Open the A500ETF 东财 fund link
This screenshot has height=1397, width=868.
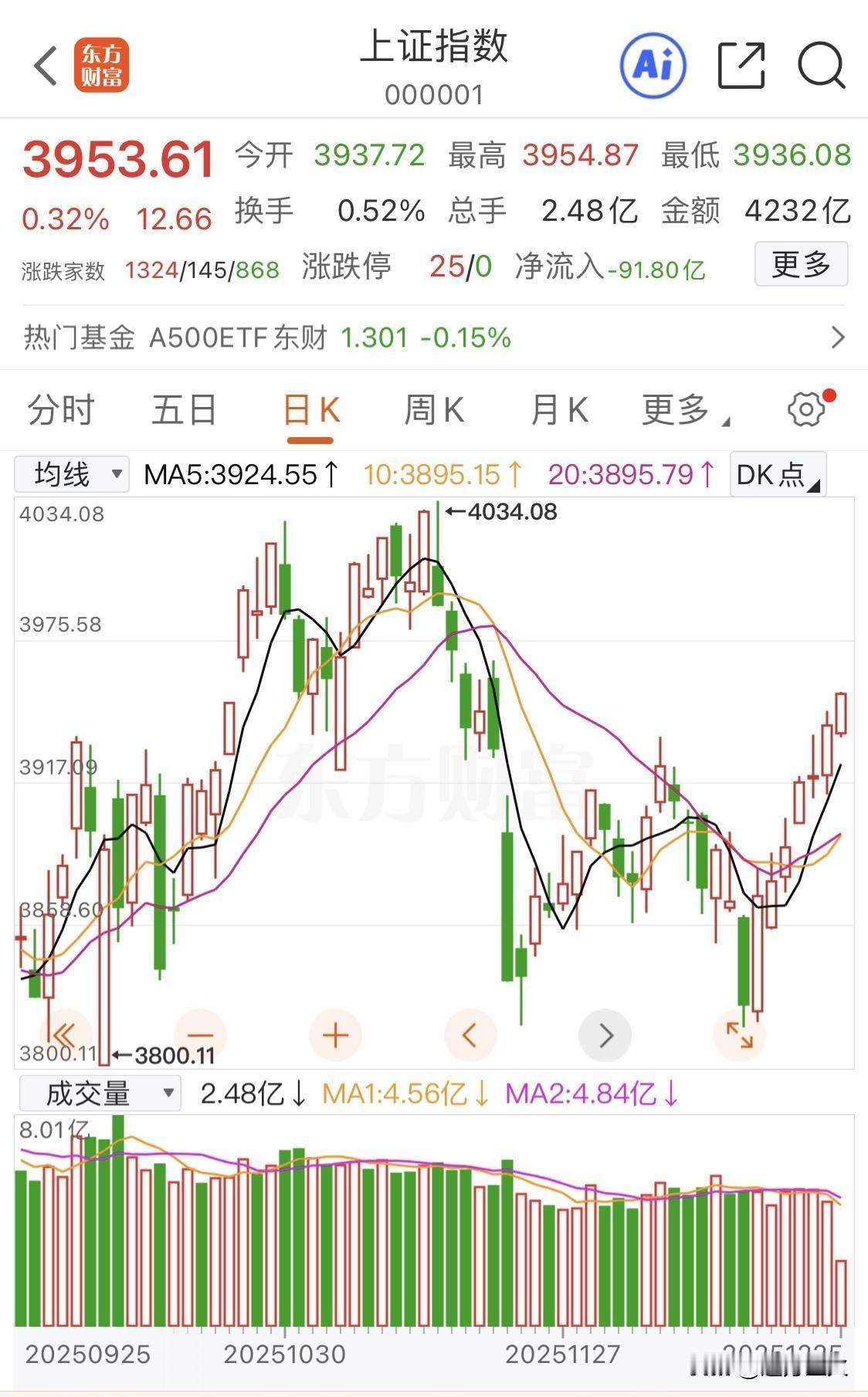[239, 337]
